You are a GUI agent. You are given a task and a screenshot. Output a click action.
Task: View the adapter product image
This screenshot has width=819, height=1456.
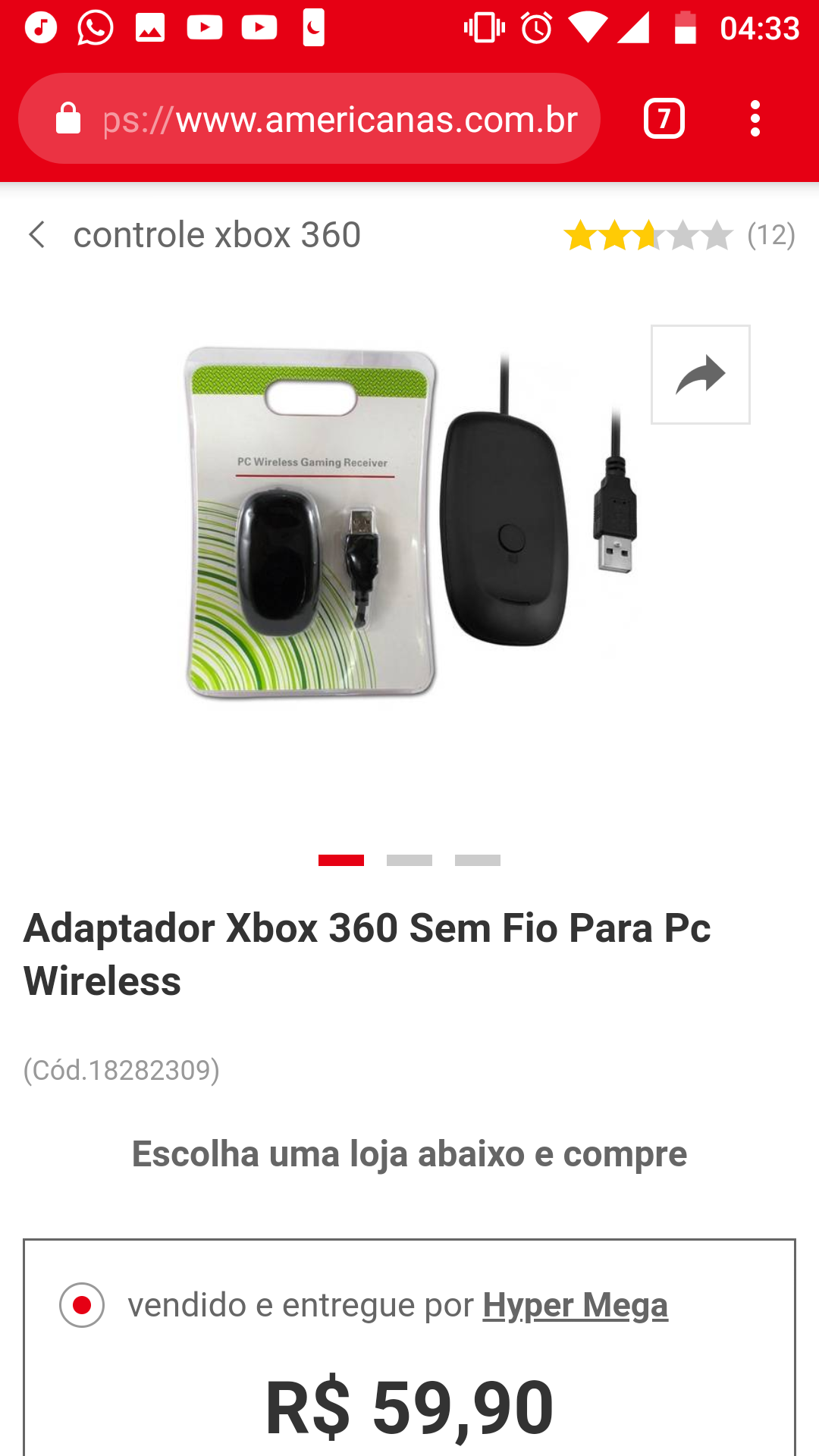410,523
